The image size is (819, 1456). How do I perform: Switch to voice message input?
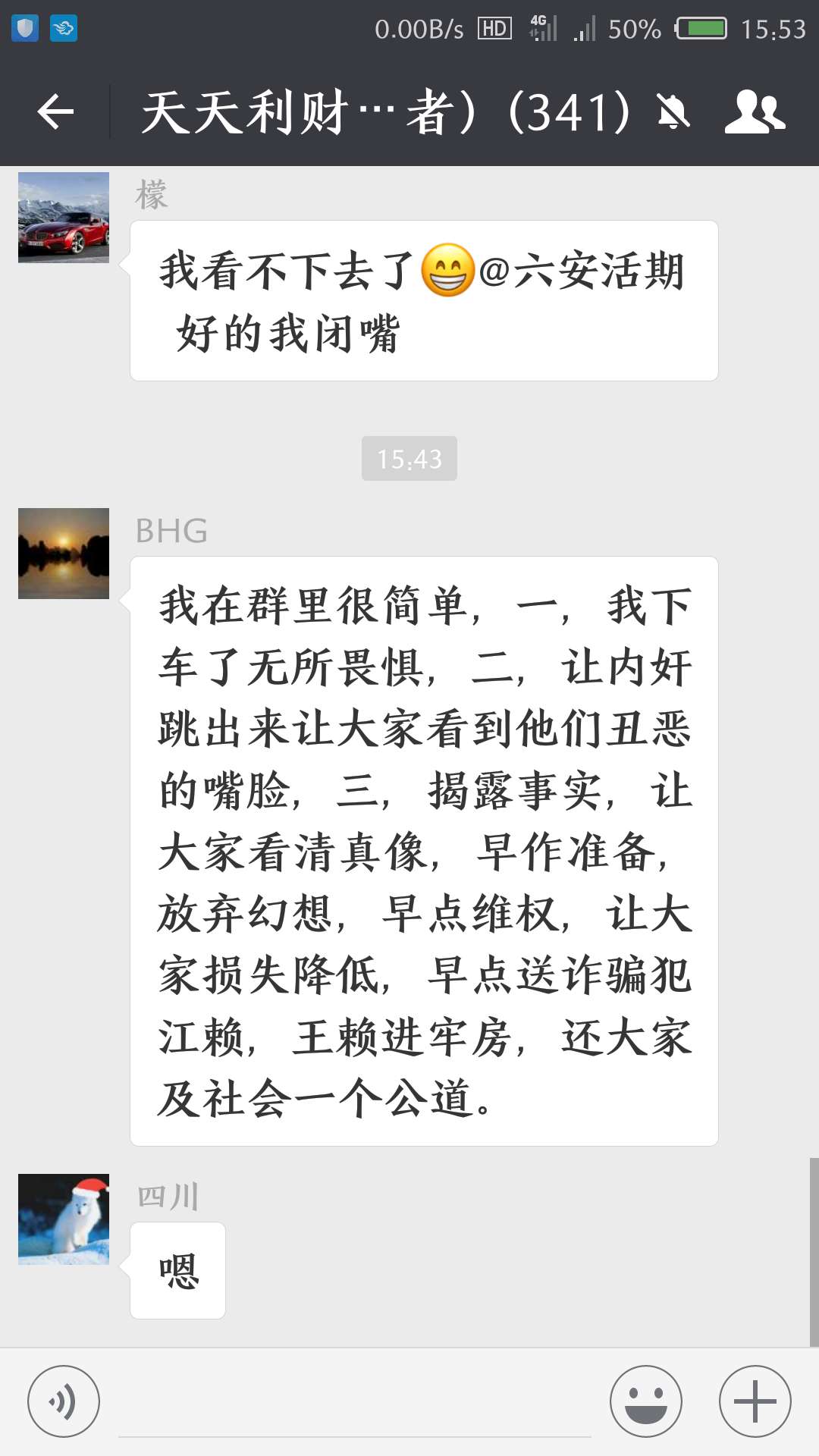(x=64, y=1401)
